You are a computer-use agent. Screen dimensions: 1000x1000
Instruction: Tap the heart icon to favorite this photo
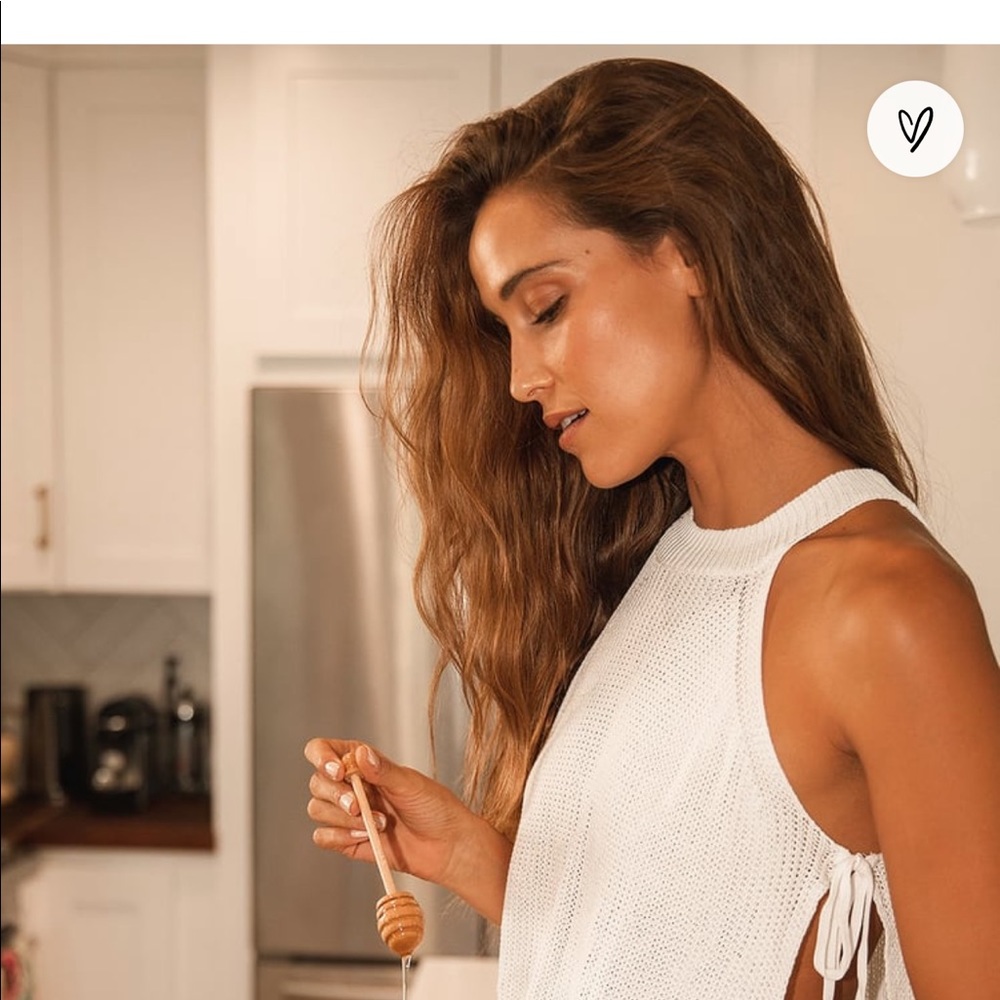(x=915, y=129)
